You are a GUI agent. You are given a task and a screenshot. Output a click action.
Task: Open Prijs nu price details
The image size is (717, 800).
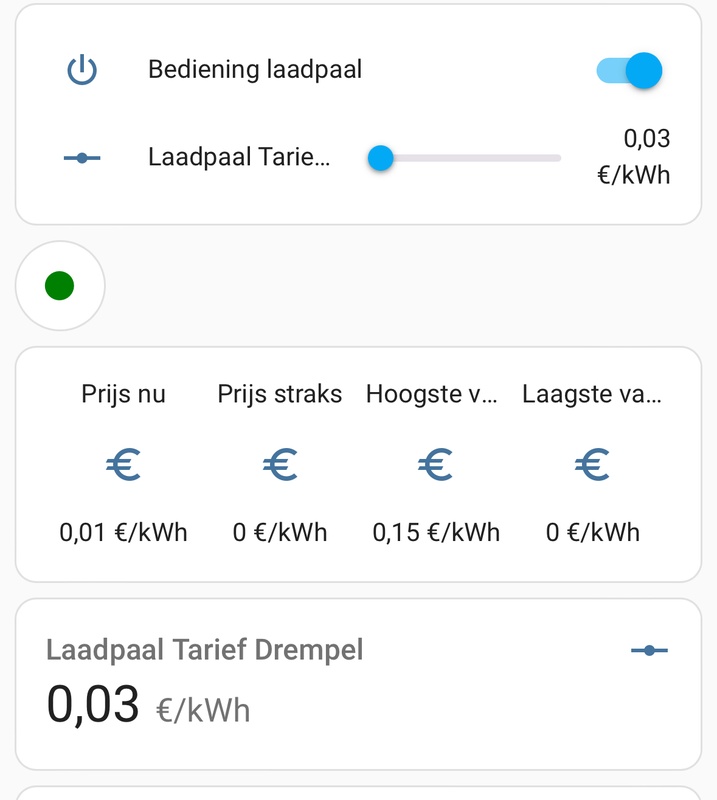[x=123, y=464]
